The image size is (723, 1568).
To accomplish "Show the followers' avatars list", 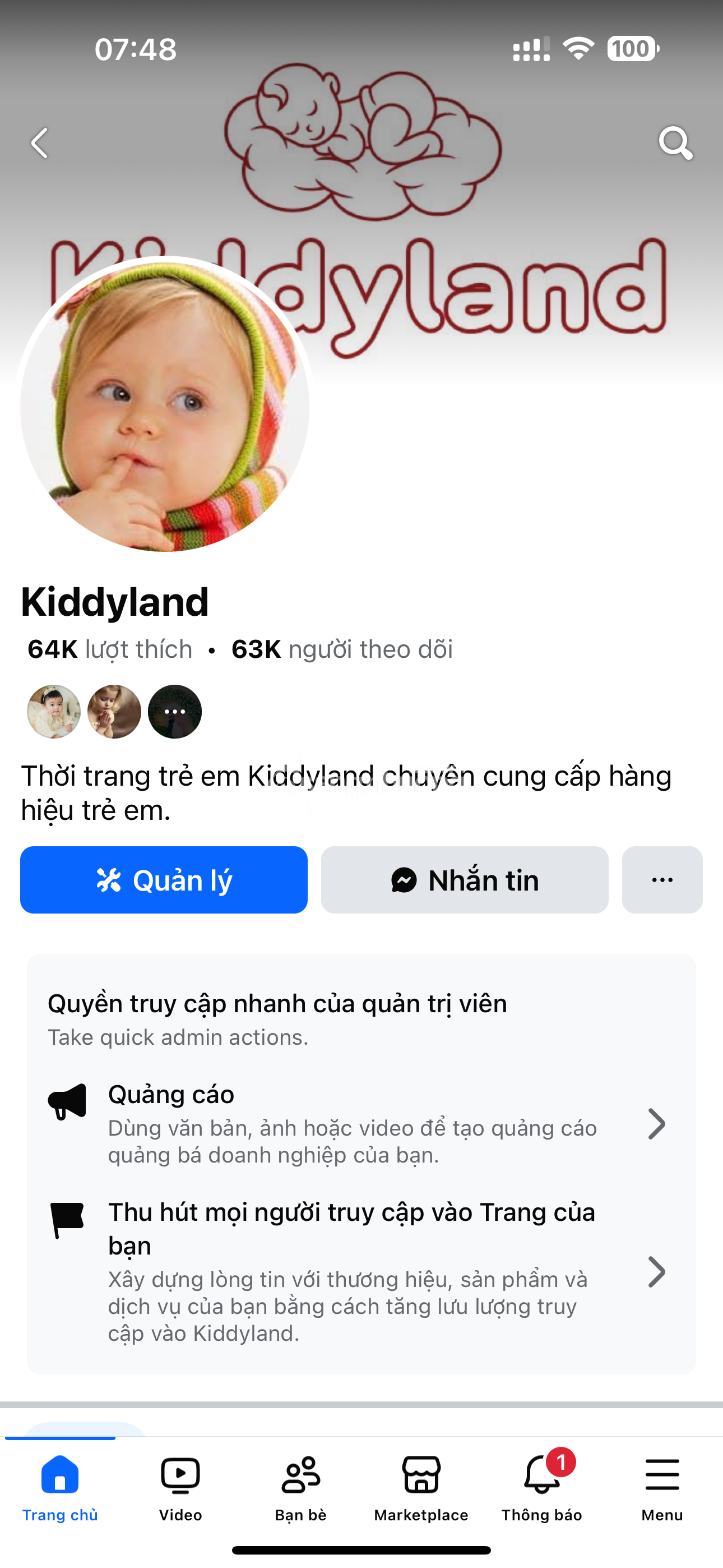I will pyautogui.click(x=114, y=712).
